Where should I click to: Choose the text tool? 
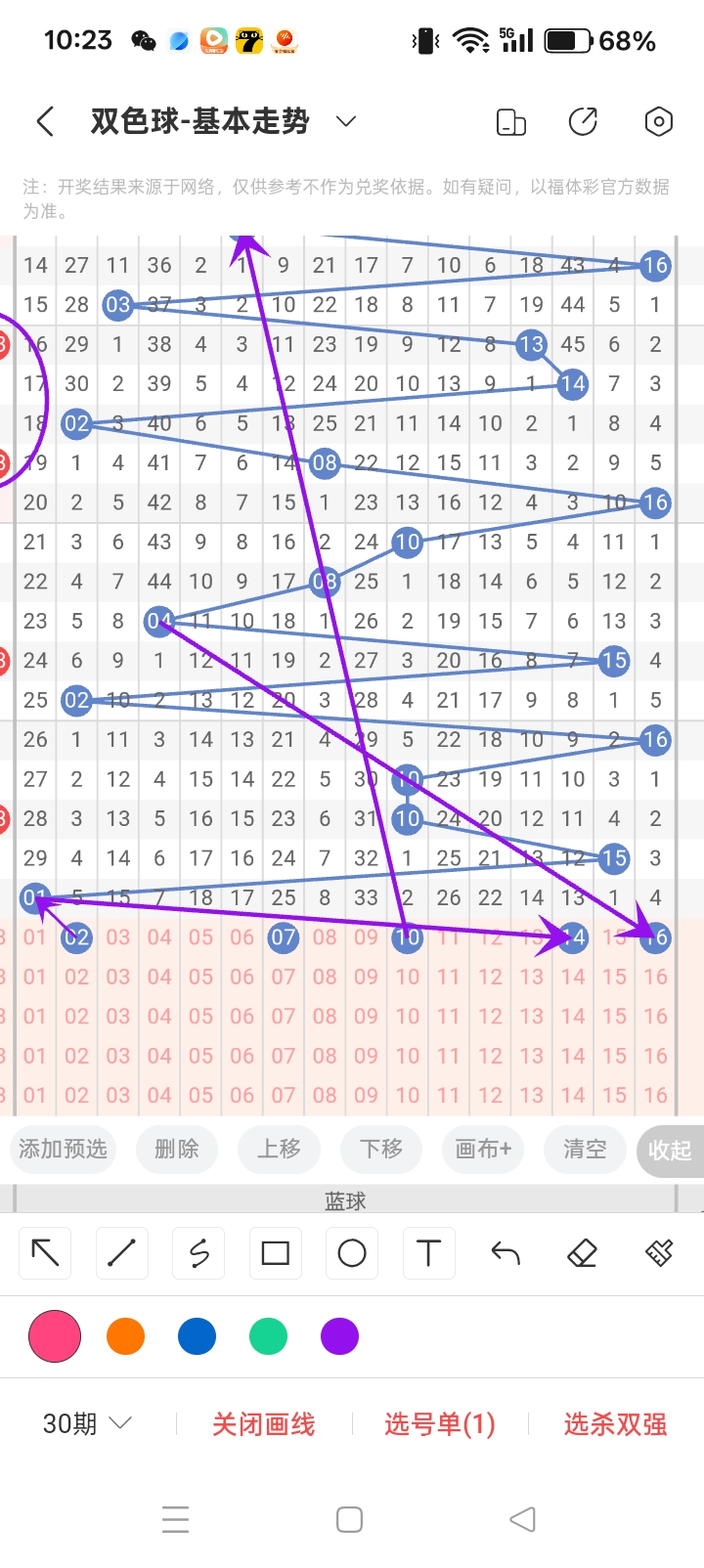[428, 1253]
